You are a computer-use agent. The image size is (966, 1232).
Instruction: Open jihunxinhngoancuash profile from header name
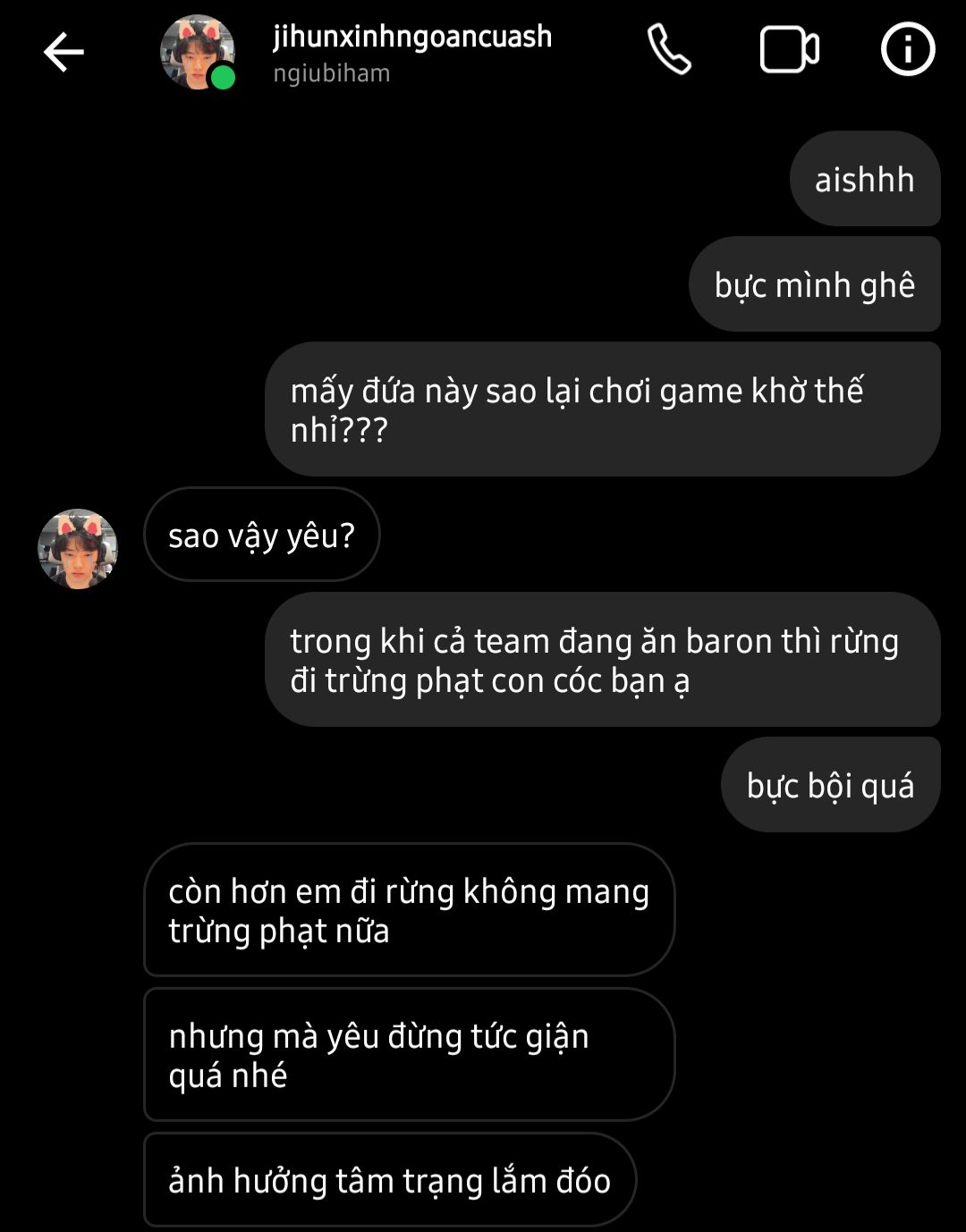click(412, 38)
